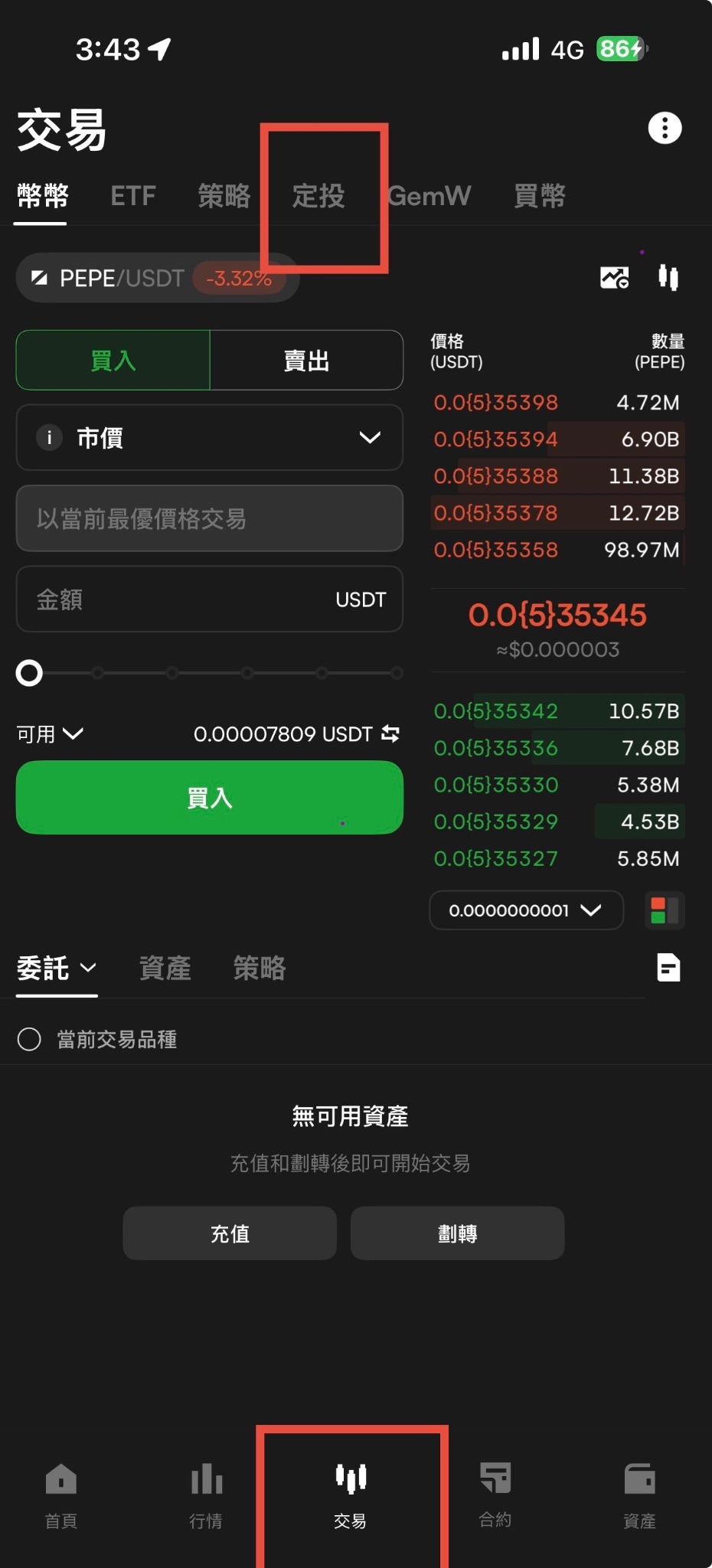Go to 合約 in the bottom navigation

495,1493
